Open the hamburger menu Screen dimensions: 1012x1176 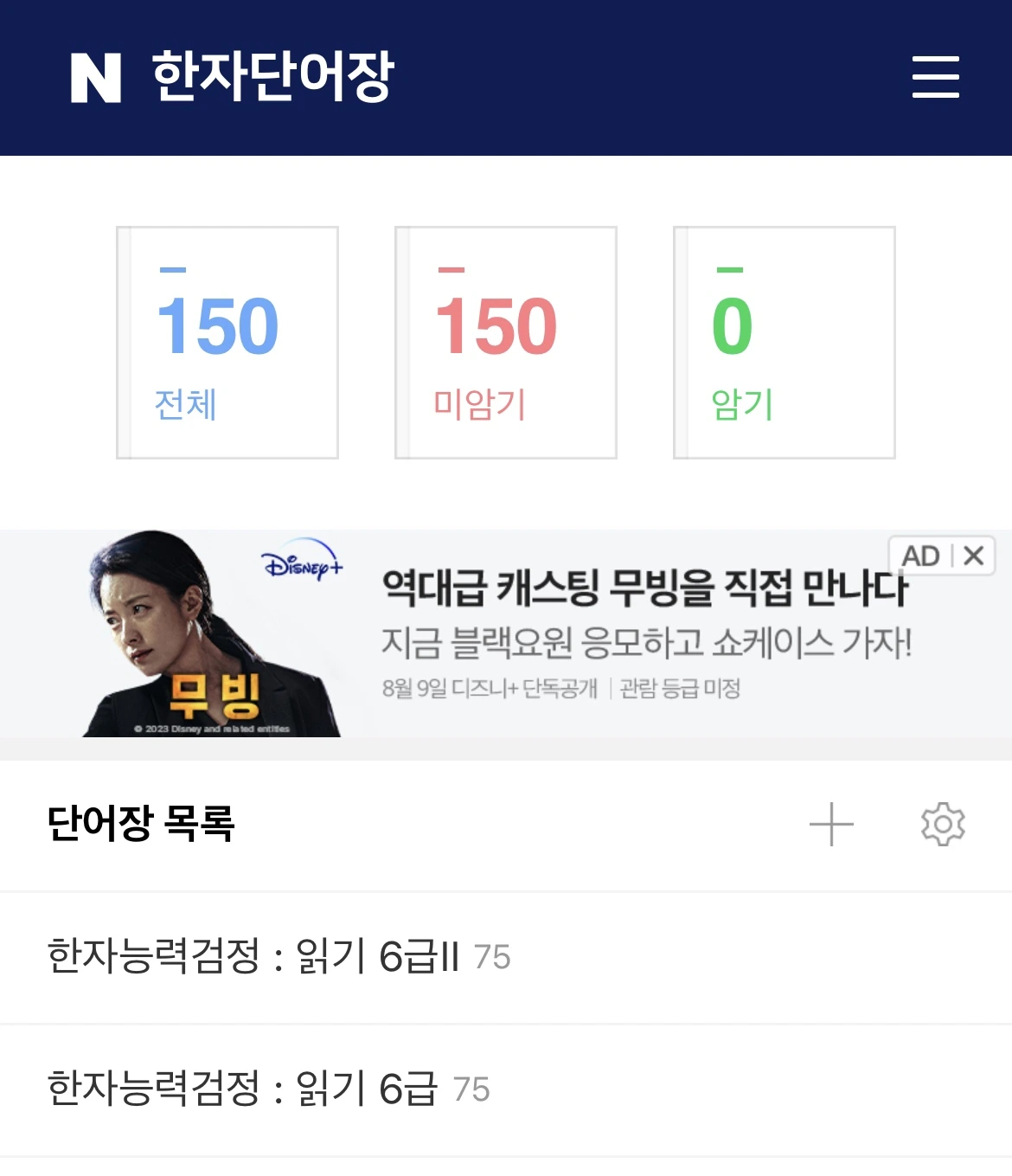936,77
